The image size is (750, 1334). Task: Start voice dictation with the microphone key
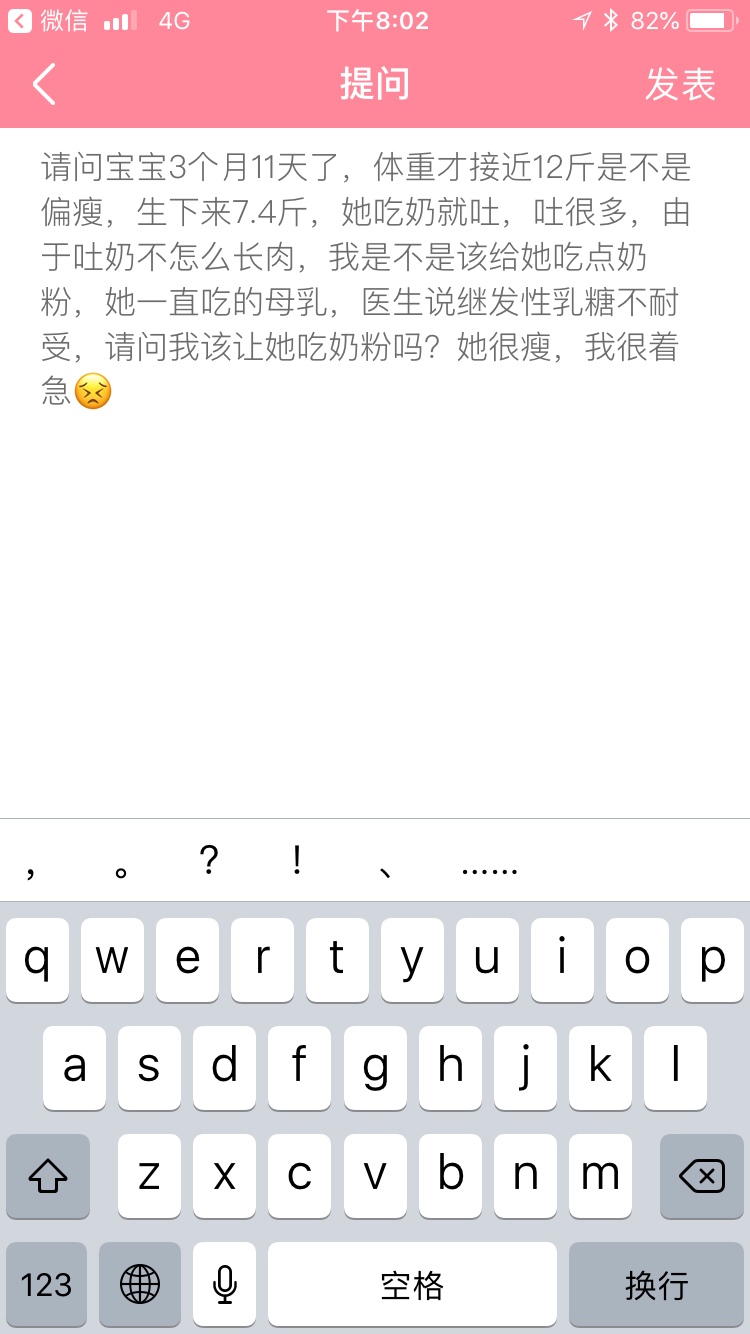click(225, 1284)
